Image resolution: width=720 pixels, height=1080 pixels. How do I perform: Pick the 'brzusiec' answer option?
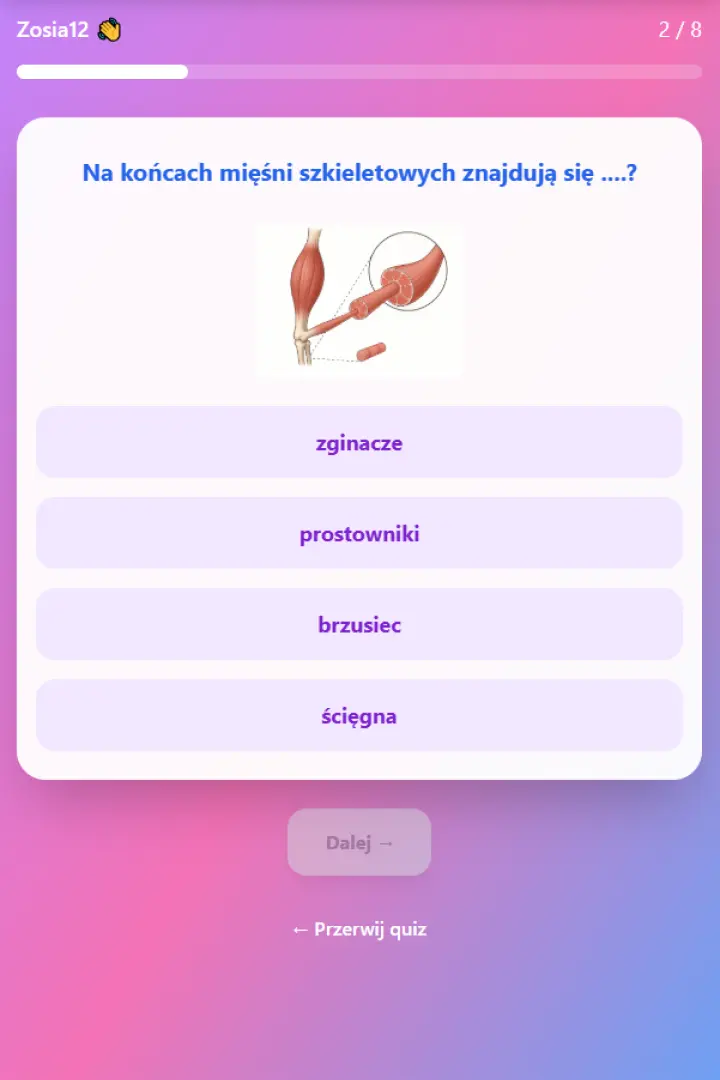pyautogui.click(x=359, y=624)
